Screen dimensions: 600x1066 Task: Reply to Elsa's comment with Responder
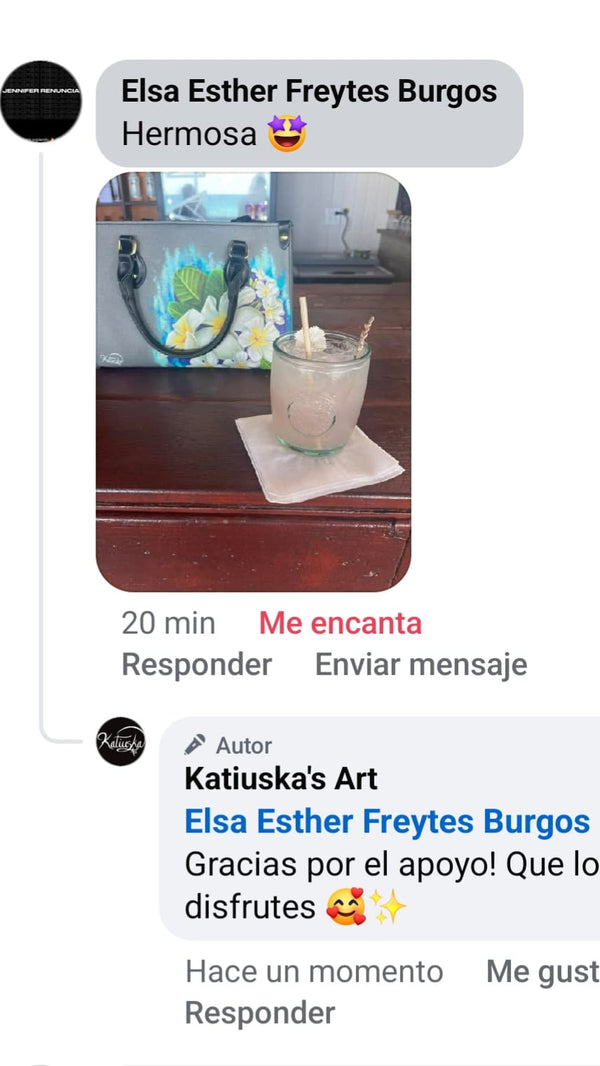[196, 664]
